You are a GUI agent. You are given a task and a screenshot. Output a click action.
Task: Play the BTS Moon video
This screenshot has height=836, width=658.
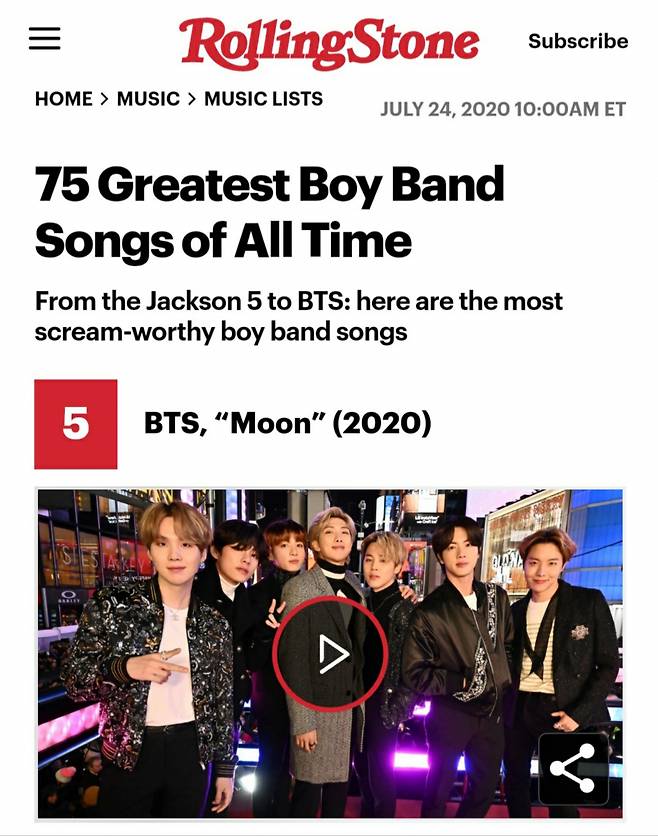click(x=330, y=654)
